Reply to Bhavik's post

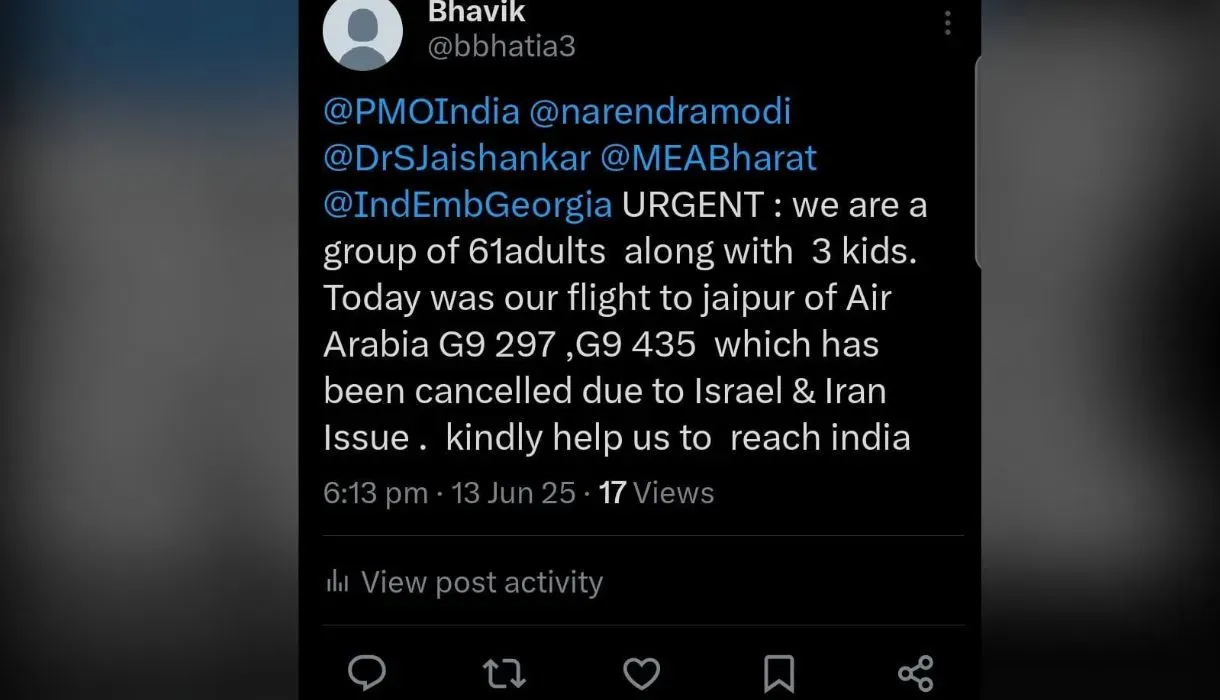(367, 672)
